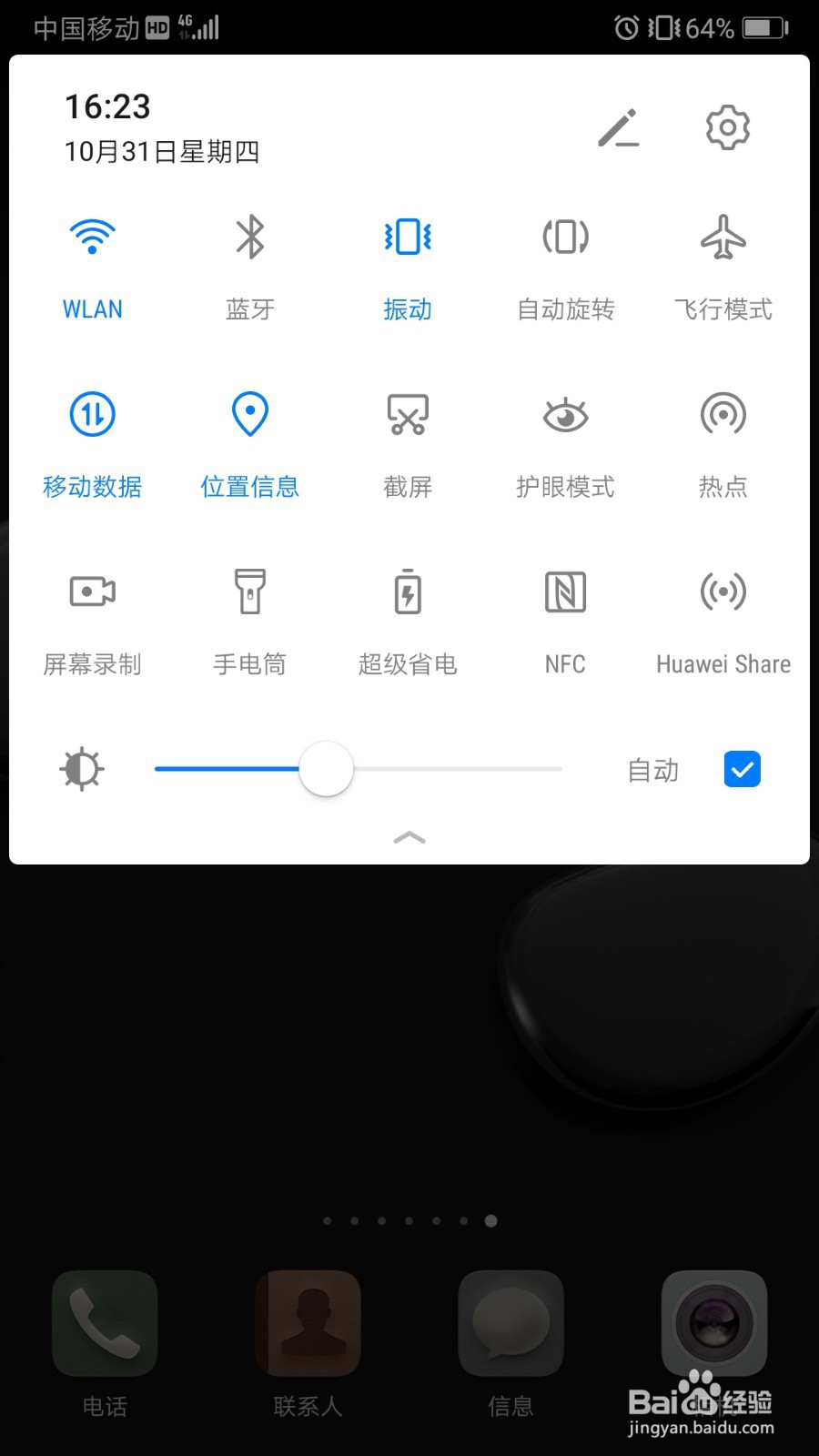Uncheck the auto brightness checkbox
The width and height of the screenshot is (819, 1456).
pyautogui.click(x=742, y=769)
